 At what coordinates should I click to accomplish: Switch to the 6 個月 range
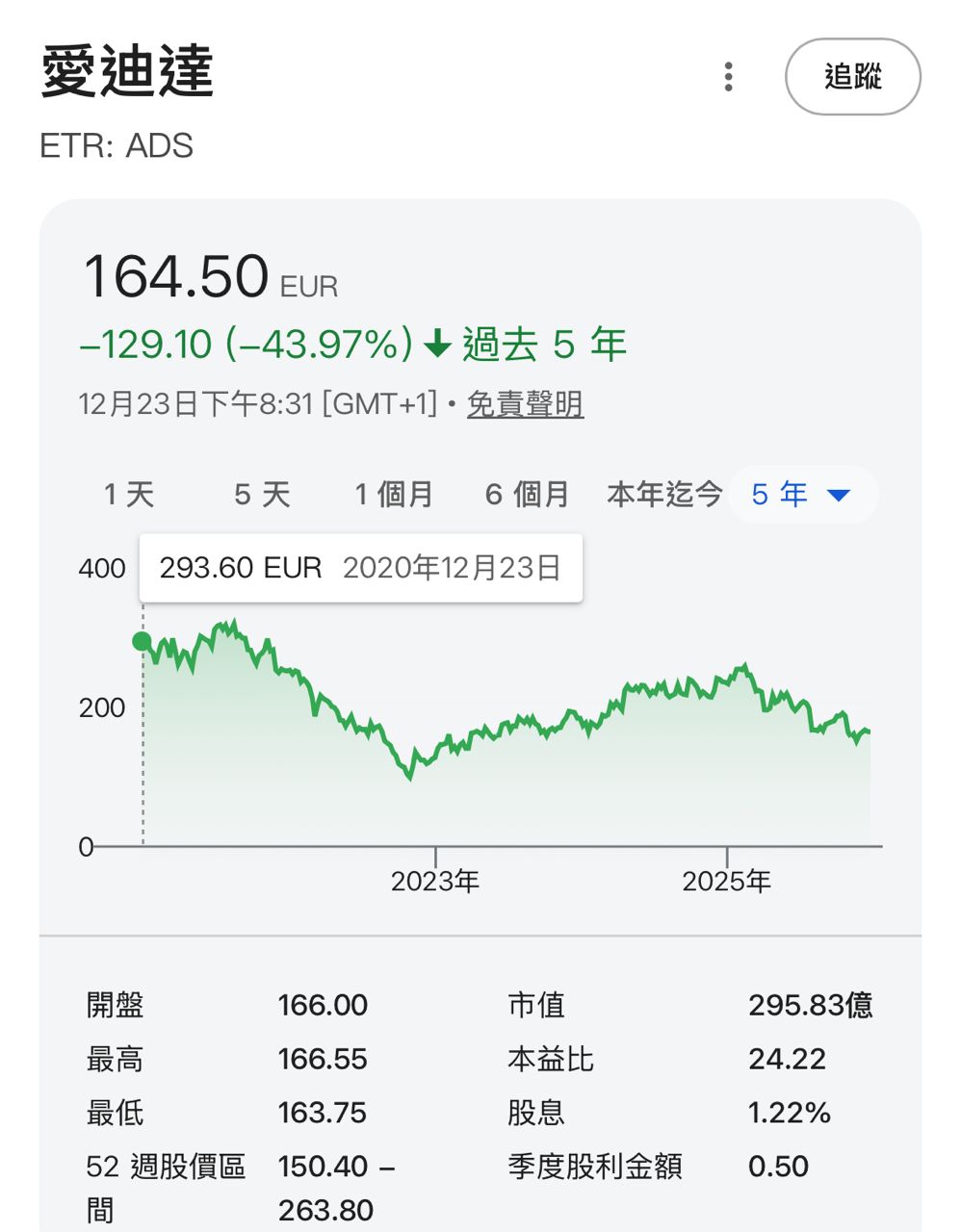(527, 495)
